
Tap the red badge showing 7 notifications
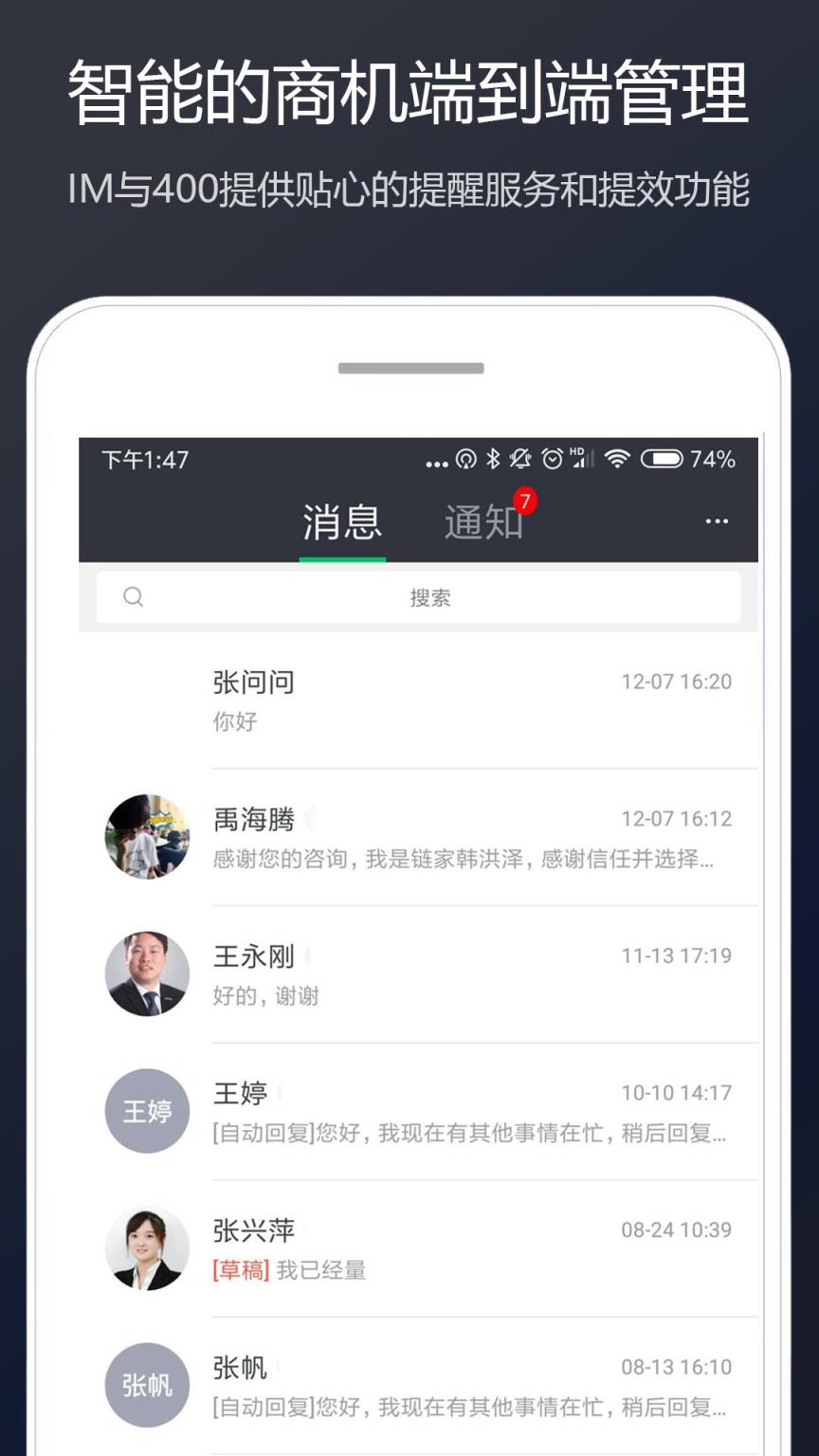tap(527, 503)
